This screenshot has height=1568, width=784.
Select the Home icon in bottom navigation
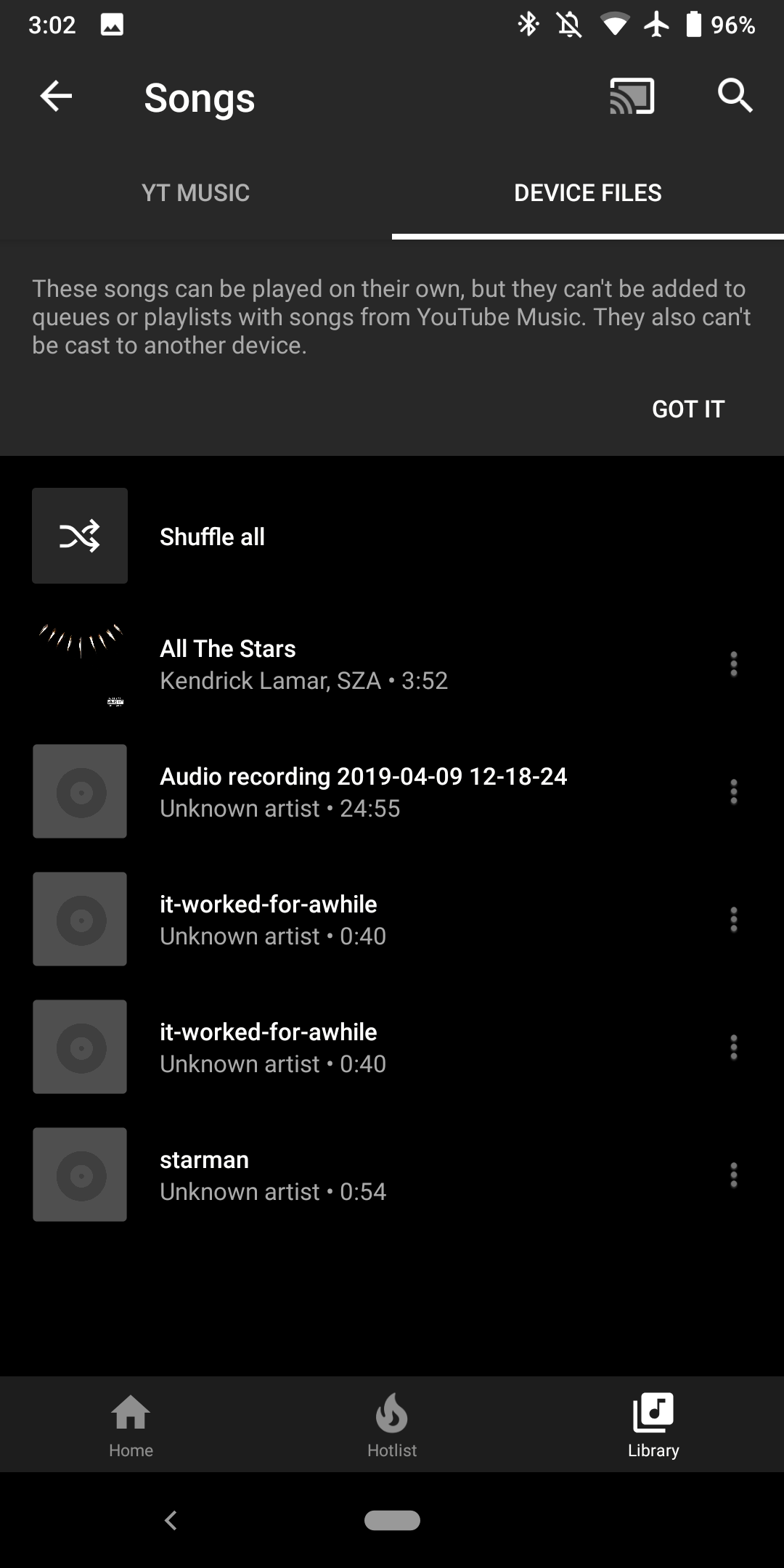[x=130, y=1423]
